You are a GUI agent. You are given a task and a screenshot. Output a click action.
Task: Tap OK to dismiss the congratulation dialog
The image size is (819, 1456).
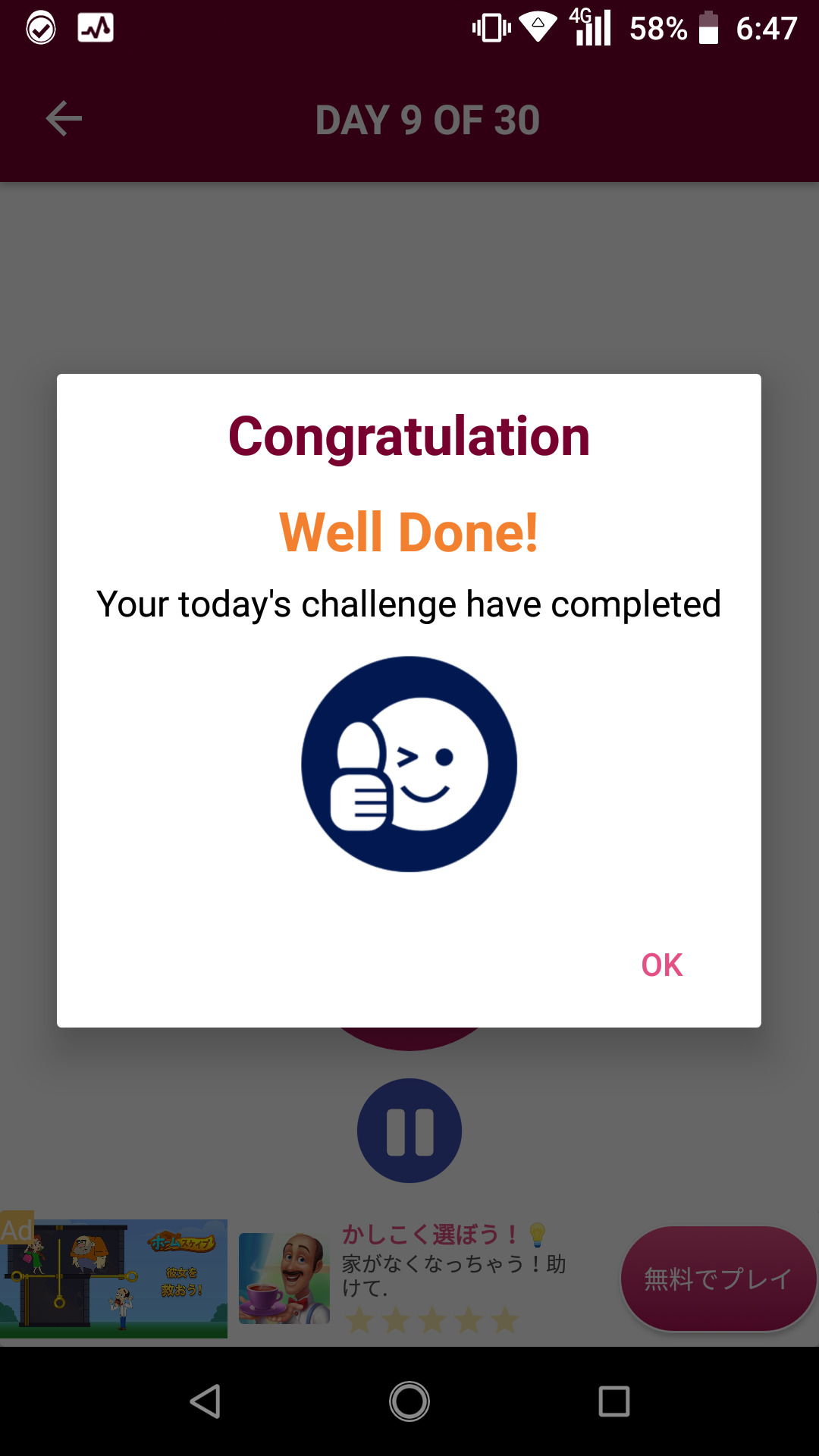click(x=661, y=965)
